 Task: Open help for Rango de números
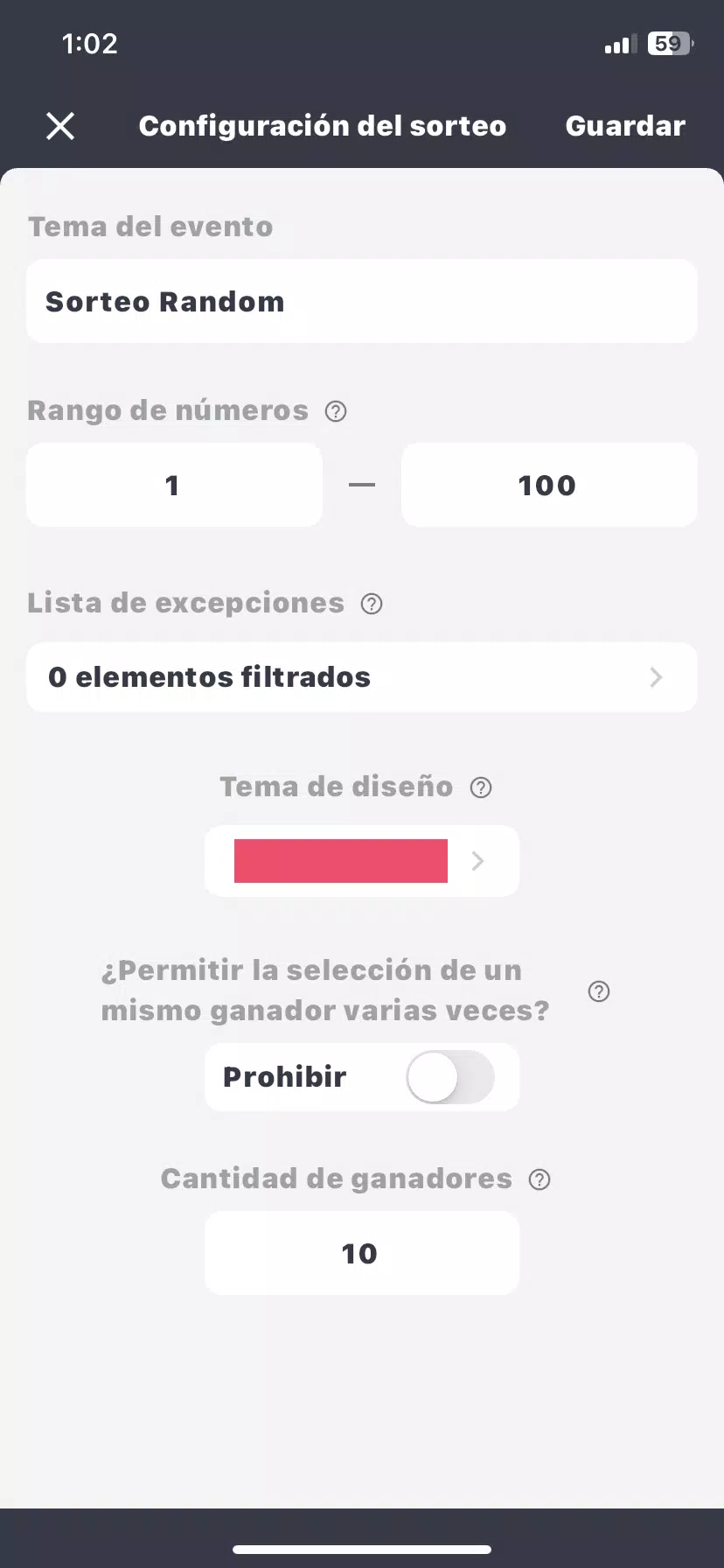[336, 411]
